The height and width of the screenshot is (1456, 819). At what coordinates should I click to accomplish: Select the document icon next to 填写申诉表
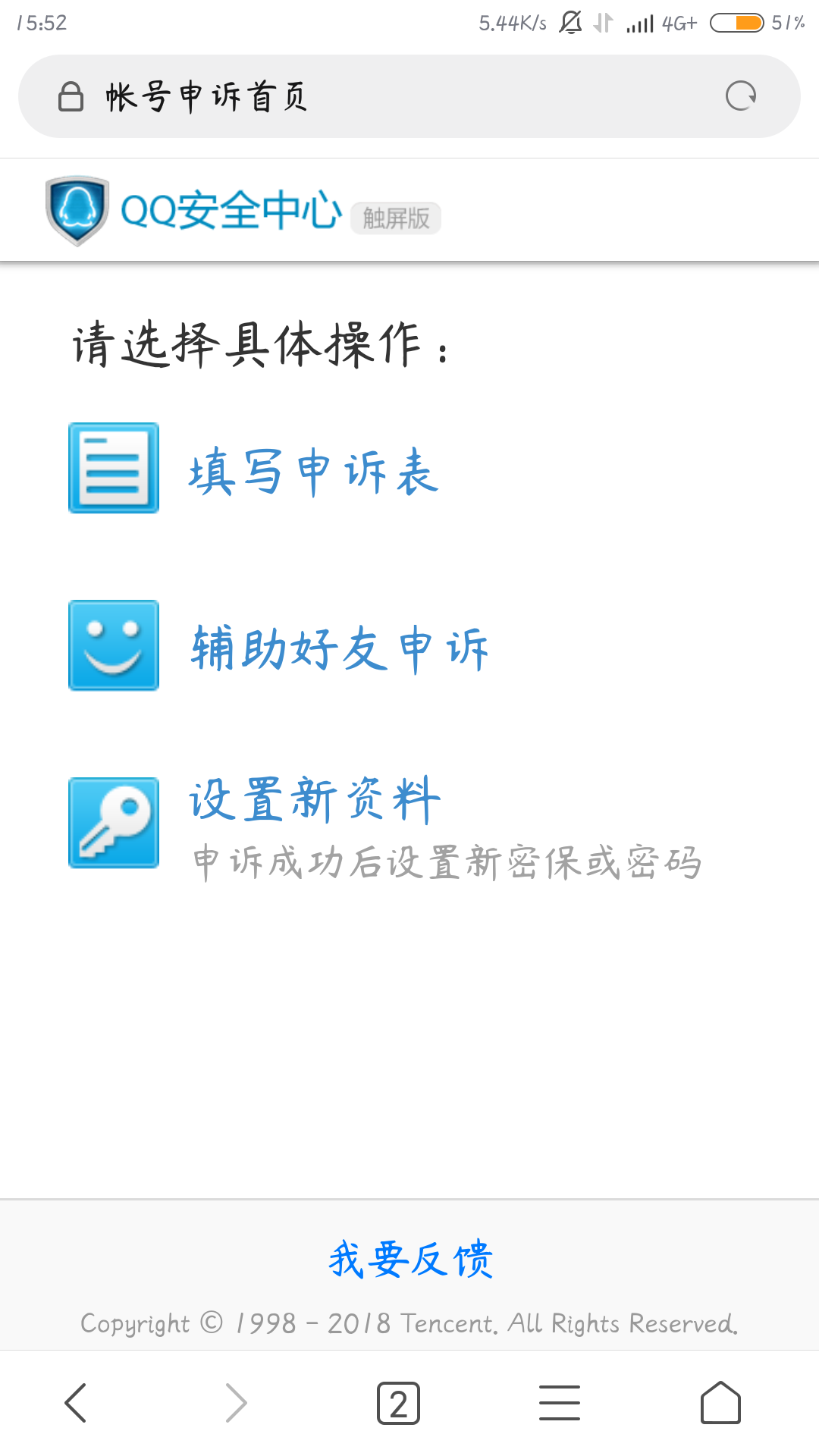point(112,470)
